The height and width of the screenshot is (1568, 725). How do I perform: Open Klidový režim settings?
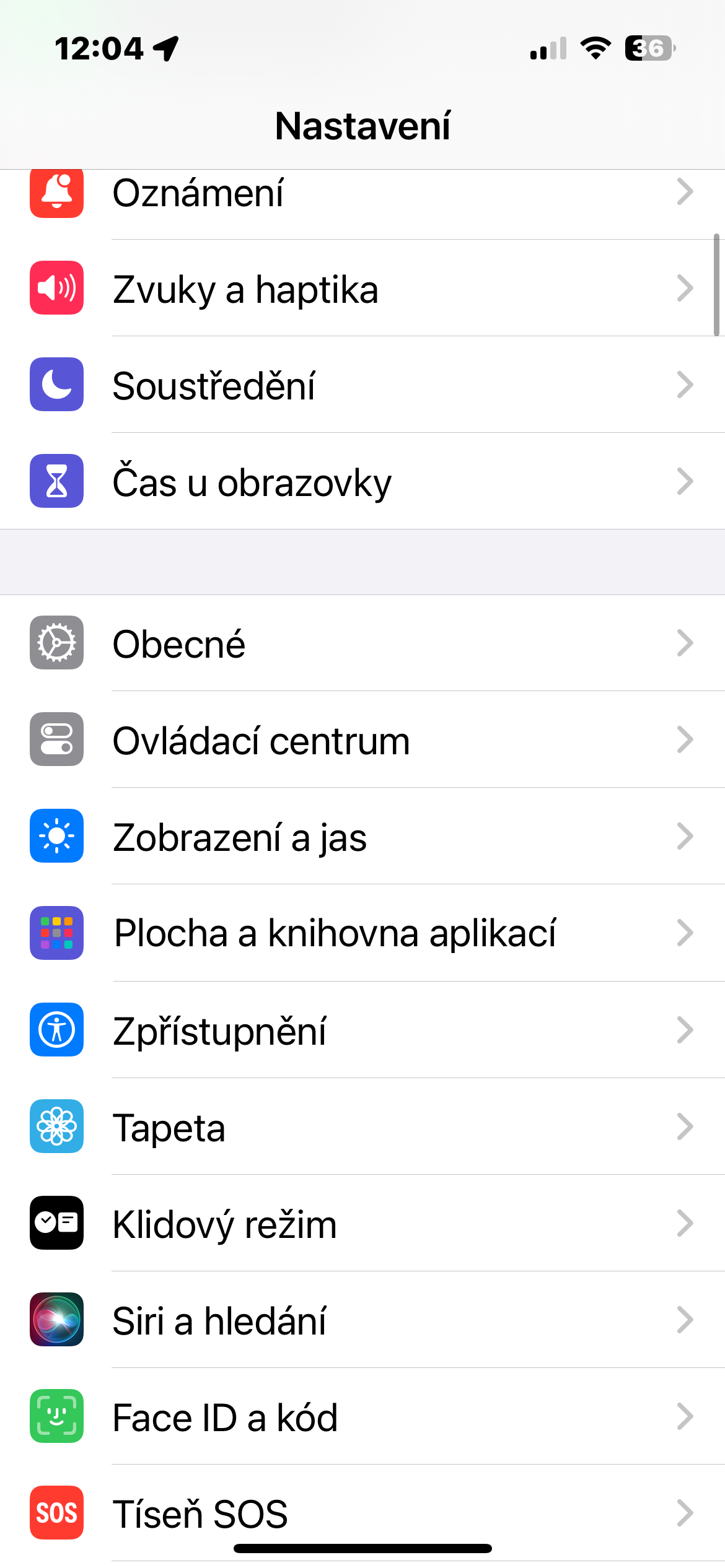pos(362,1224)
